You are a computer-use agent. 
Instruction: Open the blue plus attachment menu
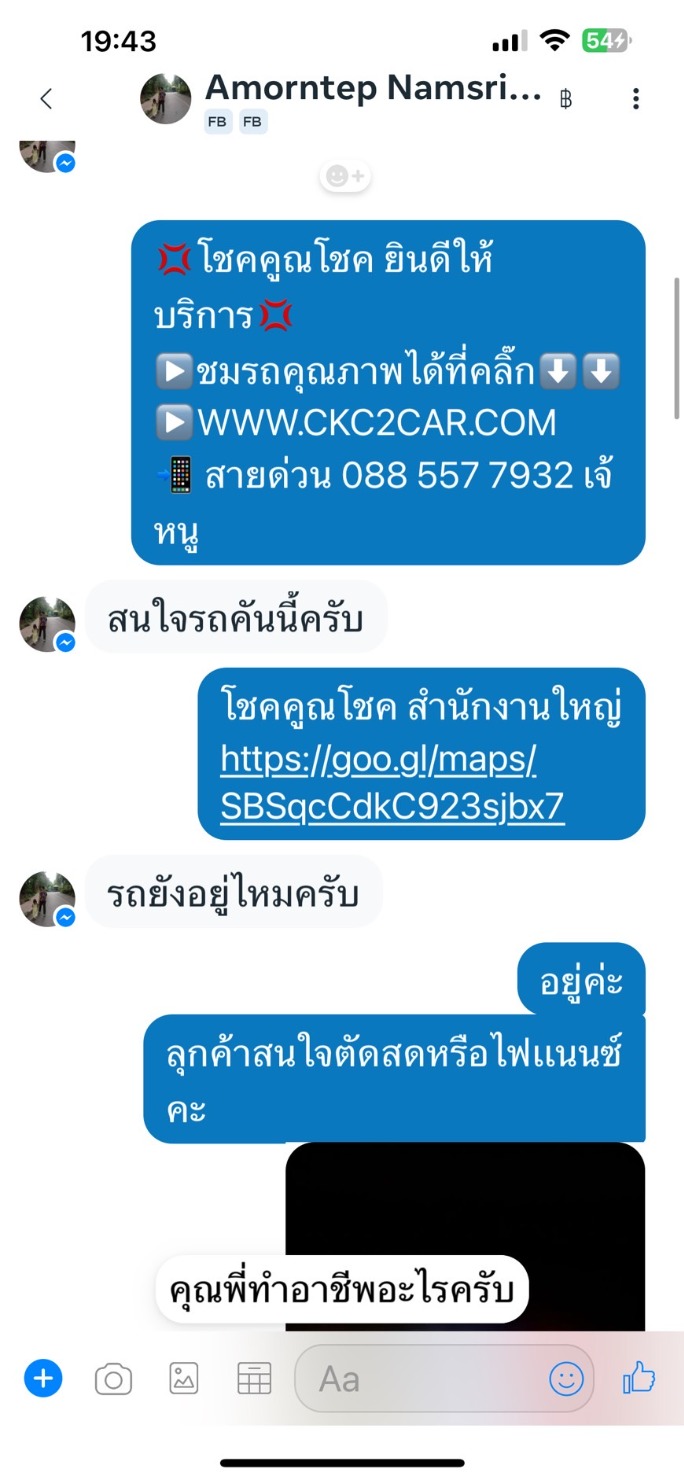(x=43, y=1379)
